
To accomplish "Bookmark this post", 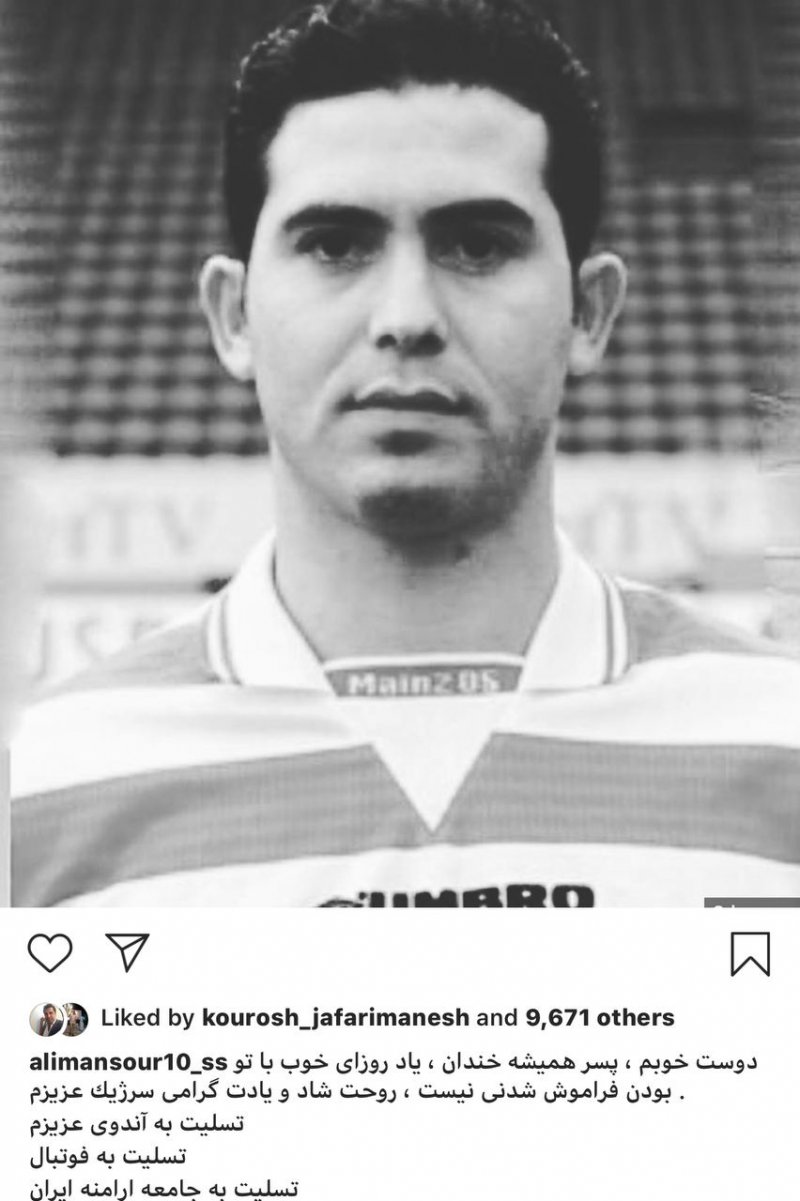I will coord(750,953).
